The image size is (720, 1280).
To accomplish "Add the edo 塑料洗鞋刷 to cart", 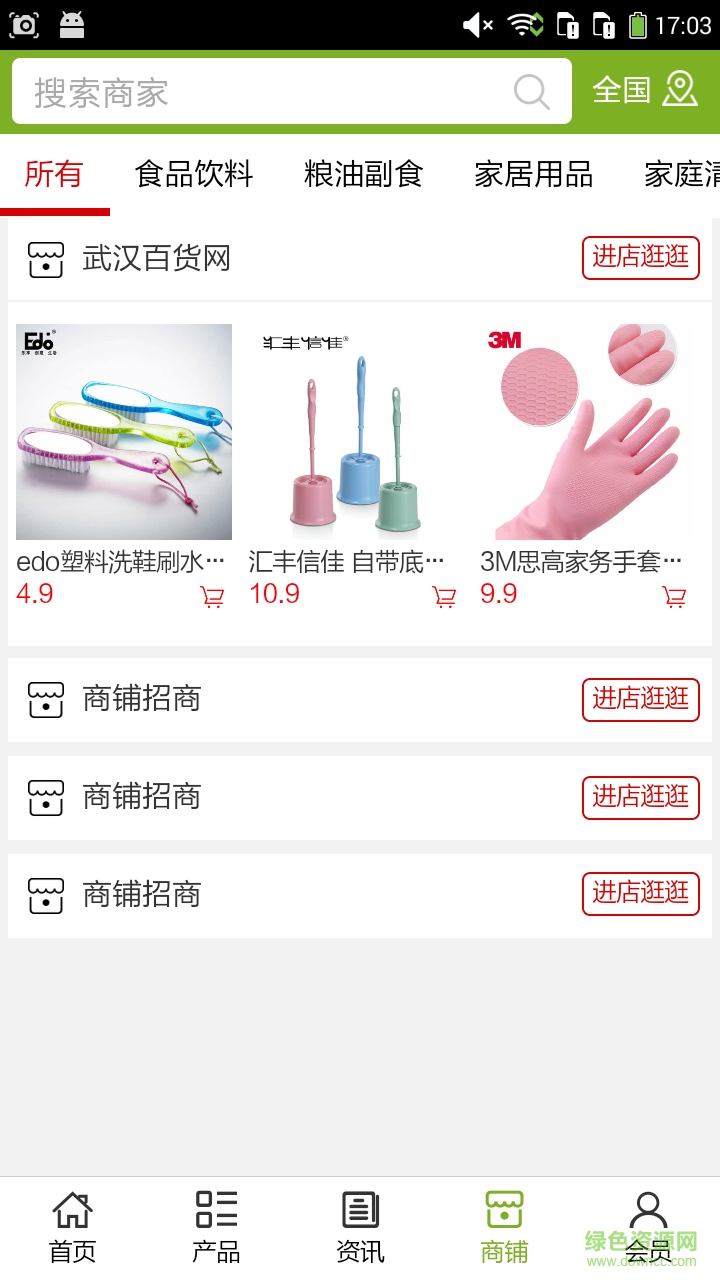I will 211,595.
